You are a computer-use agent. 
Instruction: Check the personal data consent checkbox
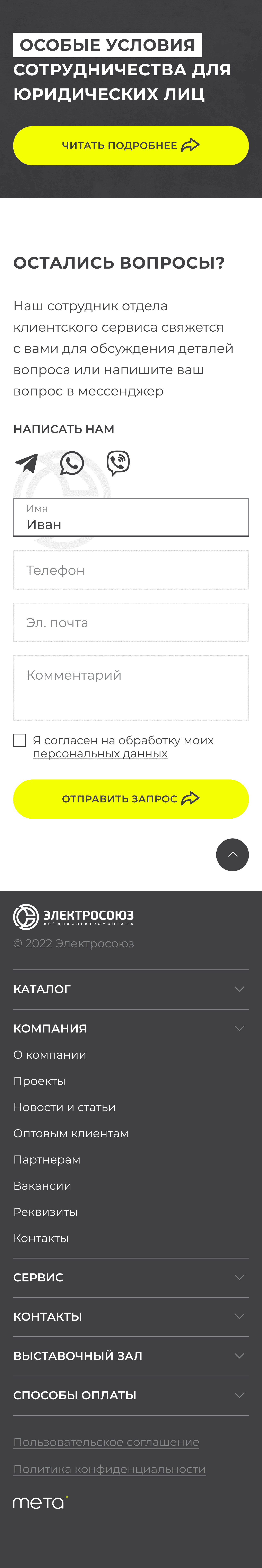point(19,740)
